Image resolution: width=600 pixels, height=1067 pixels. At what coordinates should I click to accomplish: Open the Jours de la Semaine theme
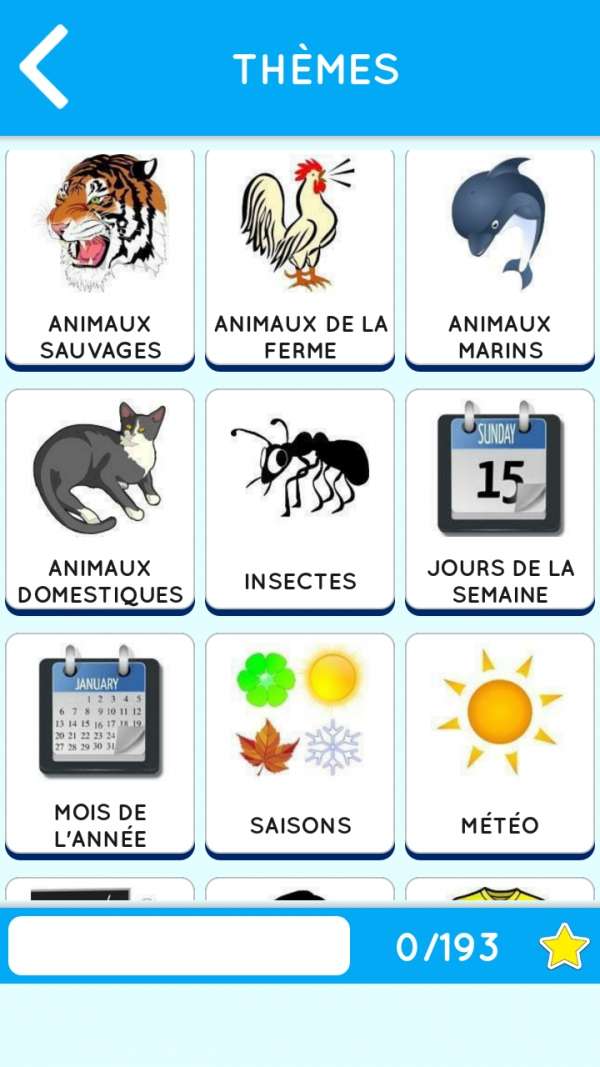point(500,500)
